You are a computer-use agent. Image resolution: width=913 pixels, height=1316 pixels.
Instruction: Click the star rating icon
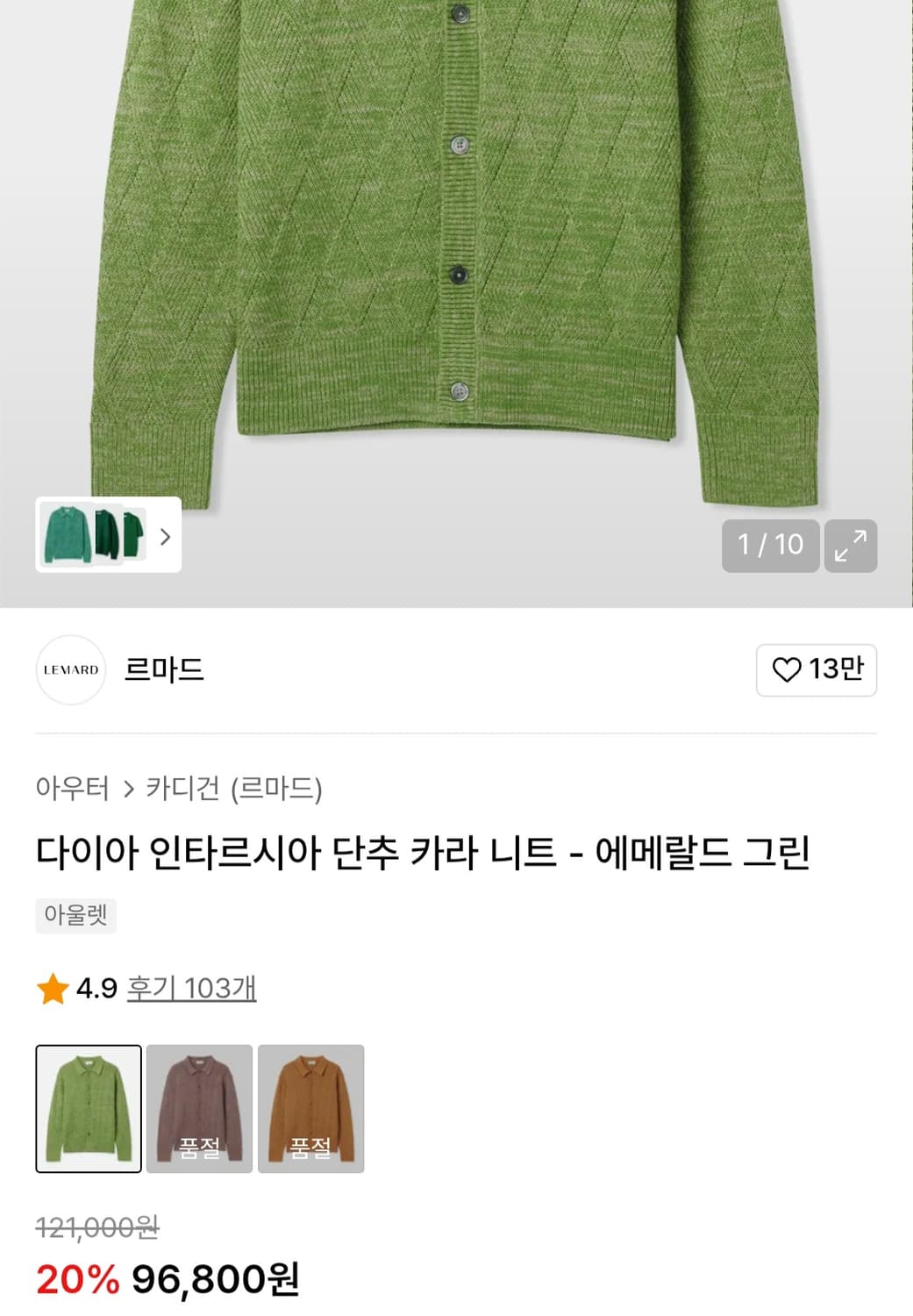tap(51, 988)
